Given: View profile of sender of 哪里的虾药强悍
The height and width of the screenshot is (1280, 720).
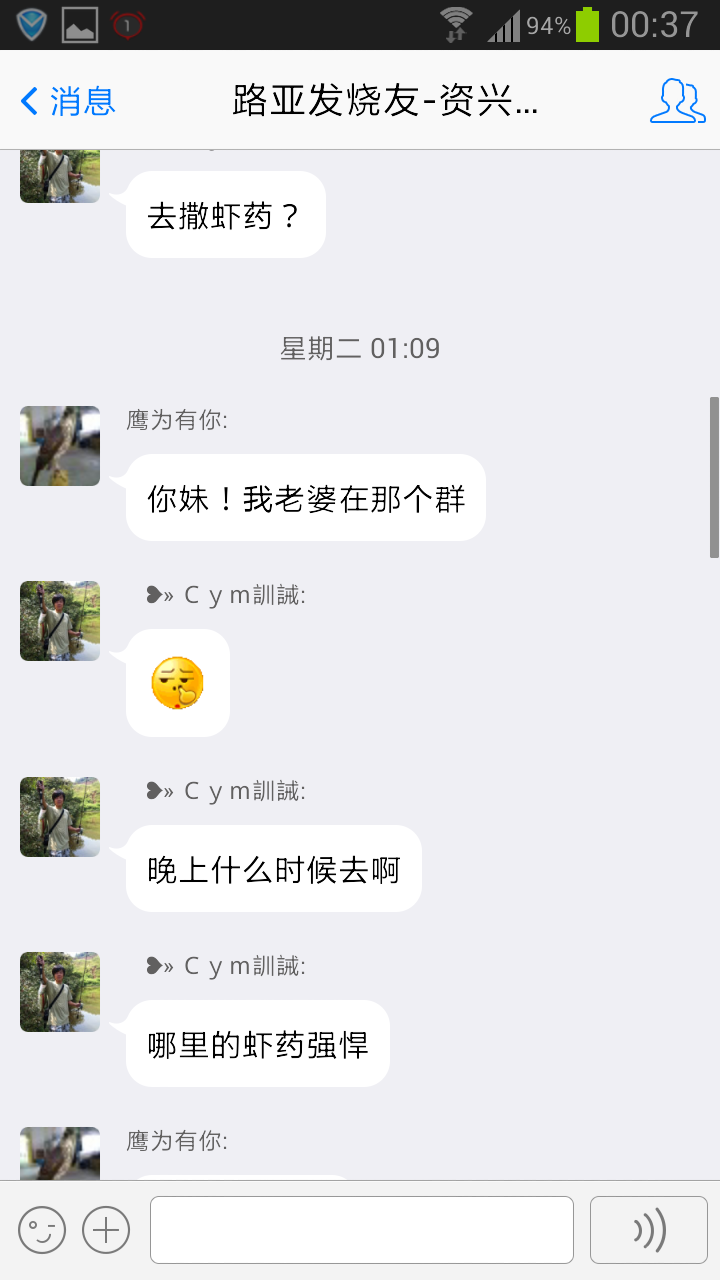Looking at the screenshot, I should [x=60, y=992].
